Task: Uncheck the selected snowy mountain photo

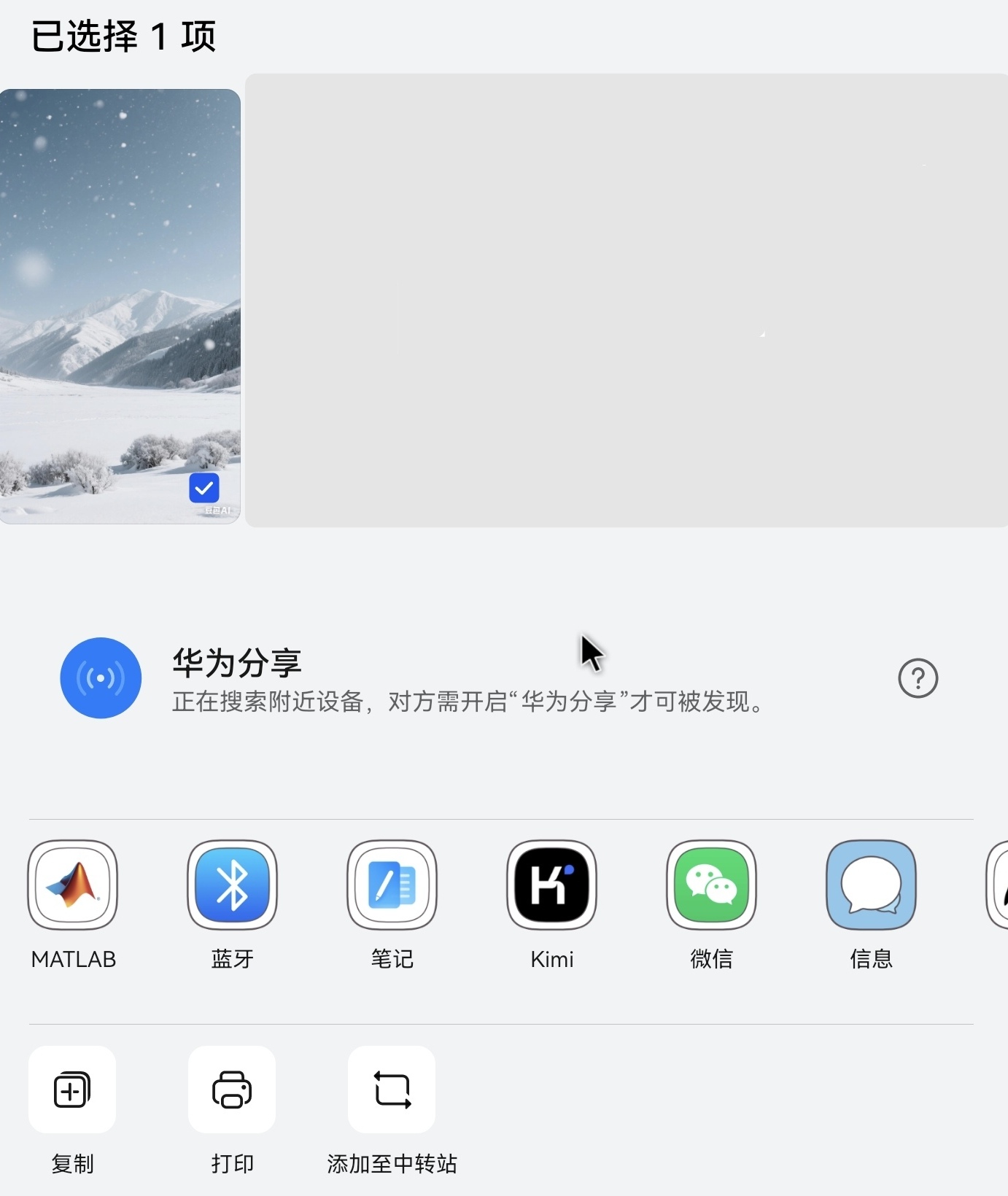Action: click(204, 488)
